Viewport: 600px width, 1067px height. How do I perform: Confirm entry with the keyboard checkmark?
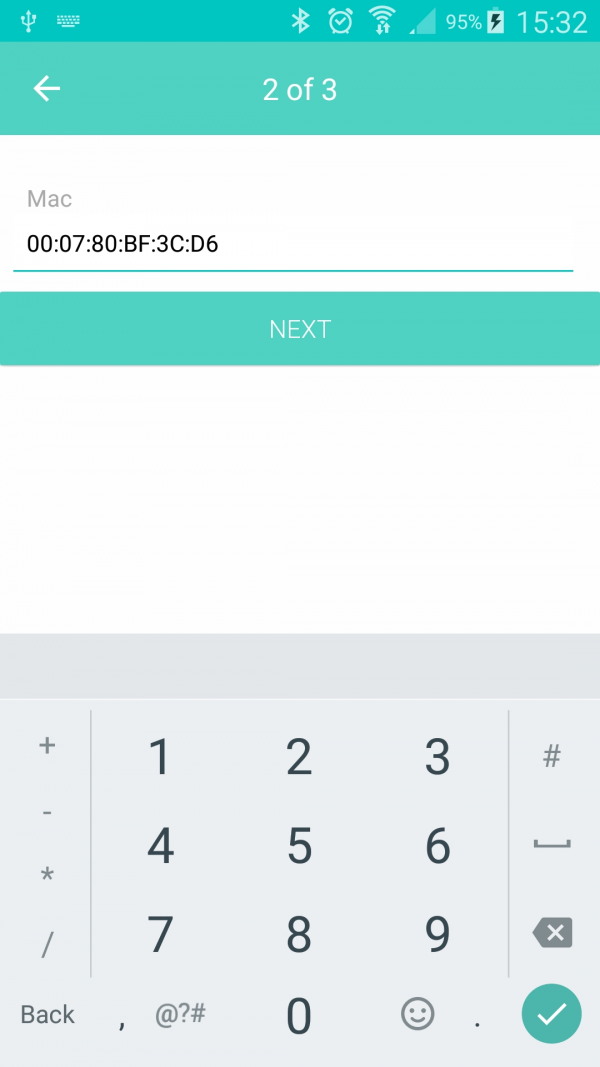click(x=551, y=1014)
